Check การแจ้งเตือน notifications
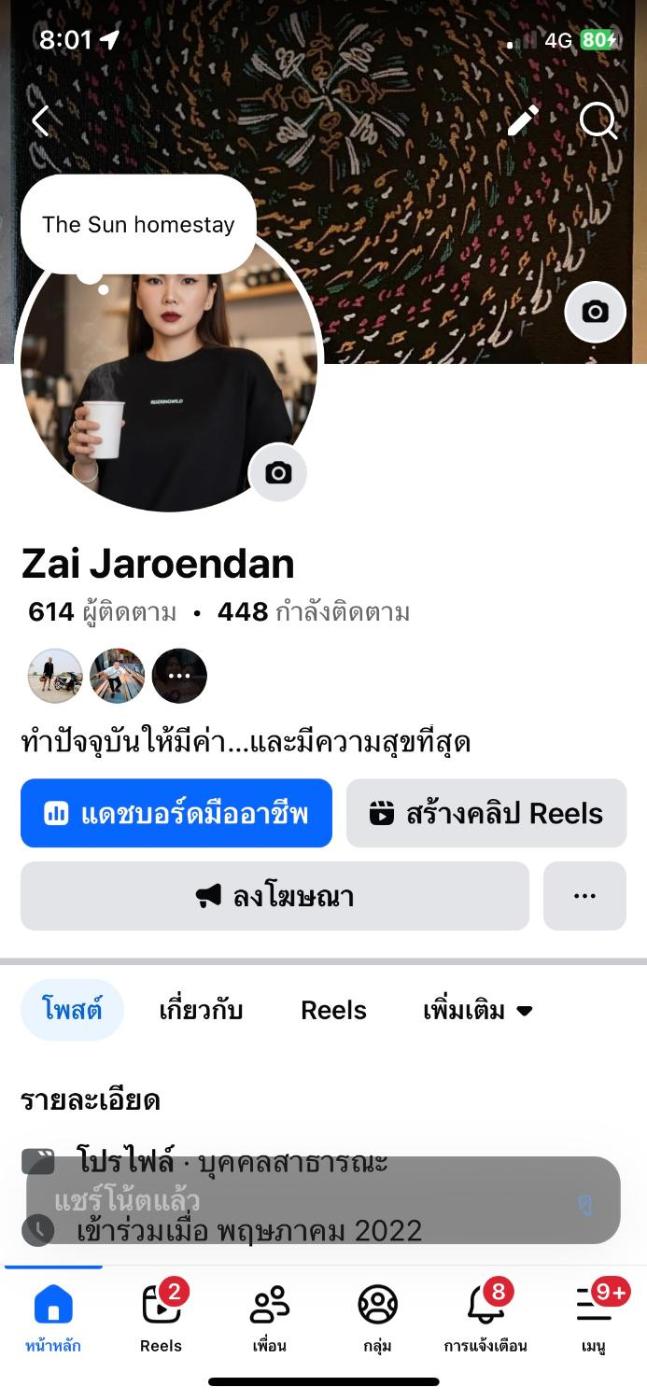Viewport: 647px width, 1400px height. coord(485,1318)
